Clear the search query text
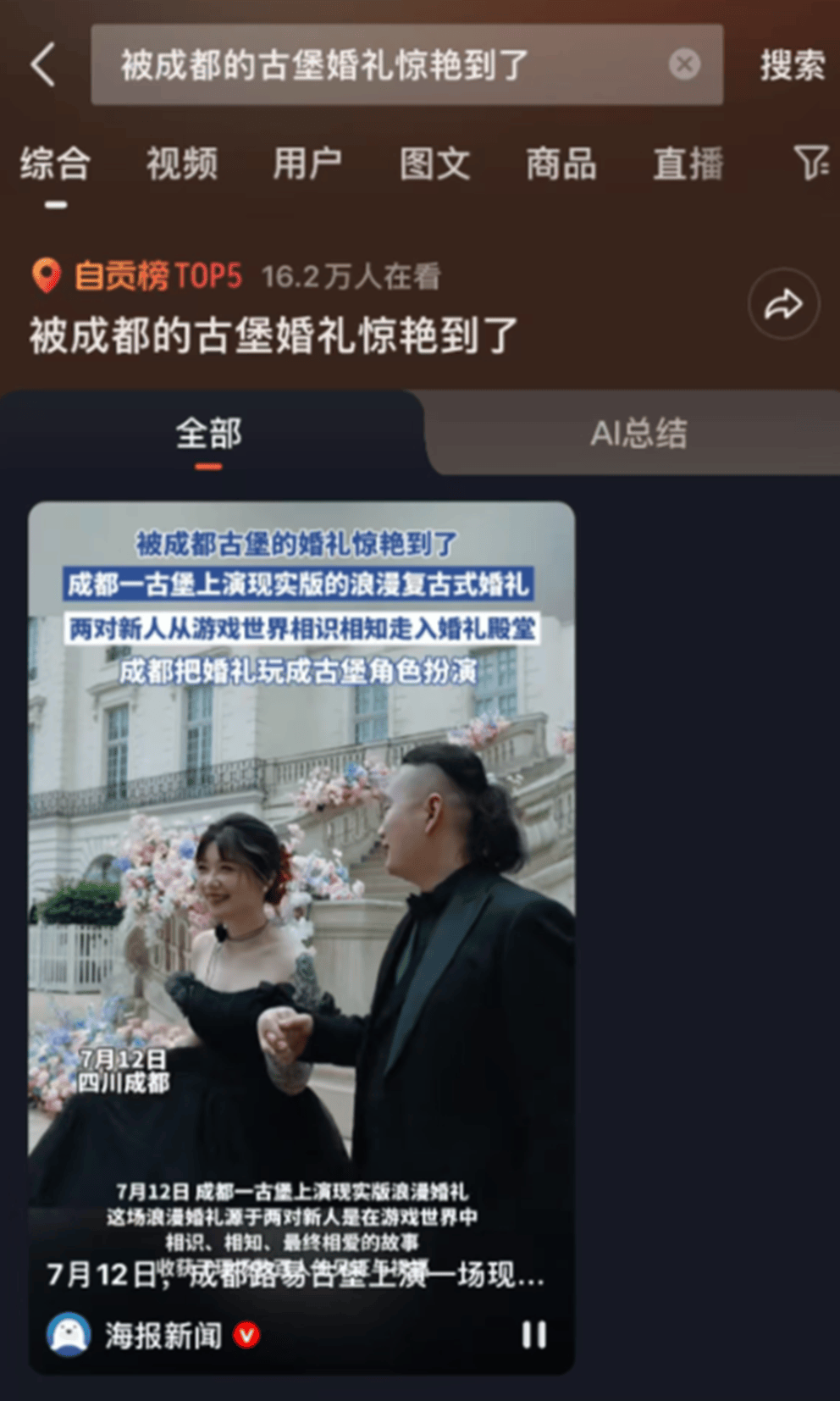840x1401 pixels. pyautogui.click(x=684, y=64)
